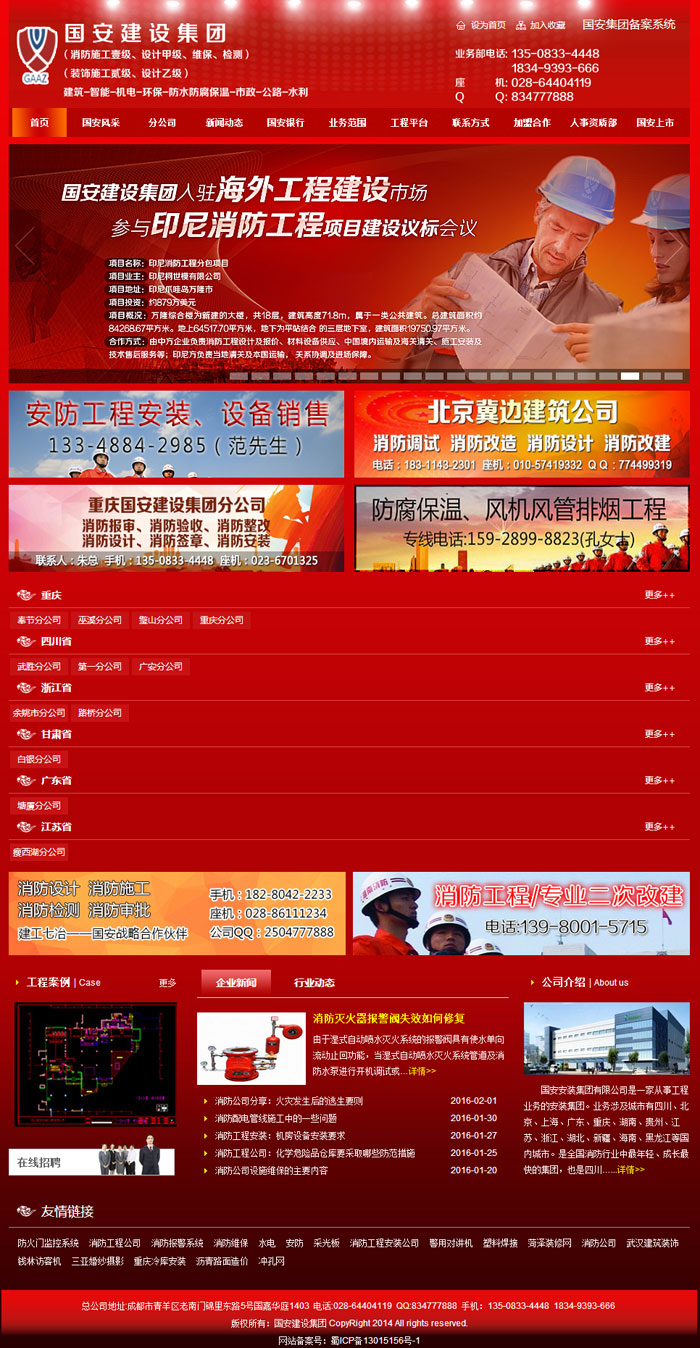
Task: Select the 业务范围 navigation item
Action: 347,123
